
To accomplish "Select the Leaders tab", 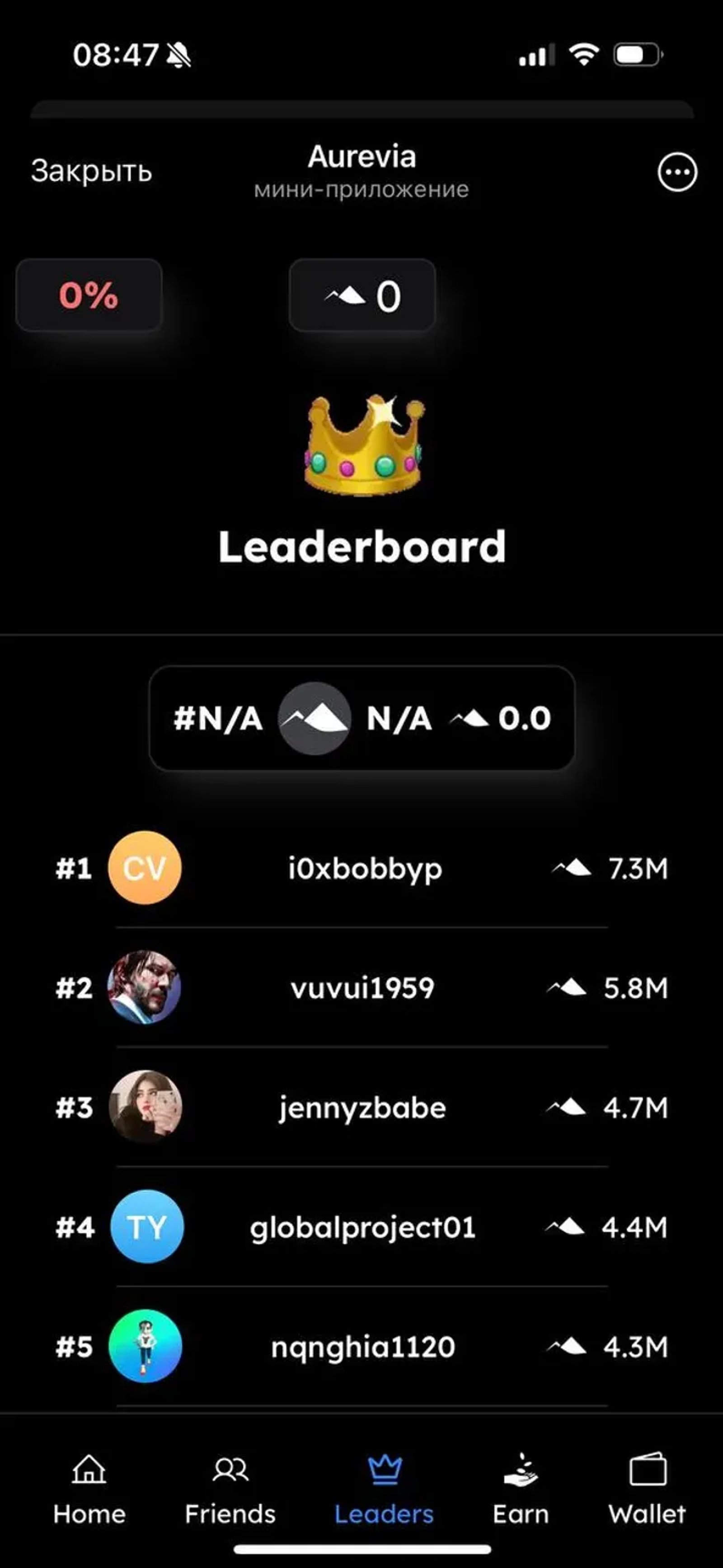I will 385,1489.
